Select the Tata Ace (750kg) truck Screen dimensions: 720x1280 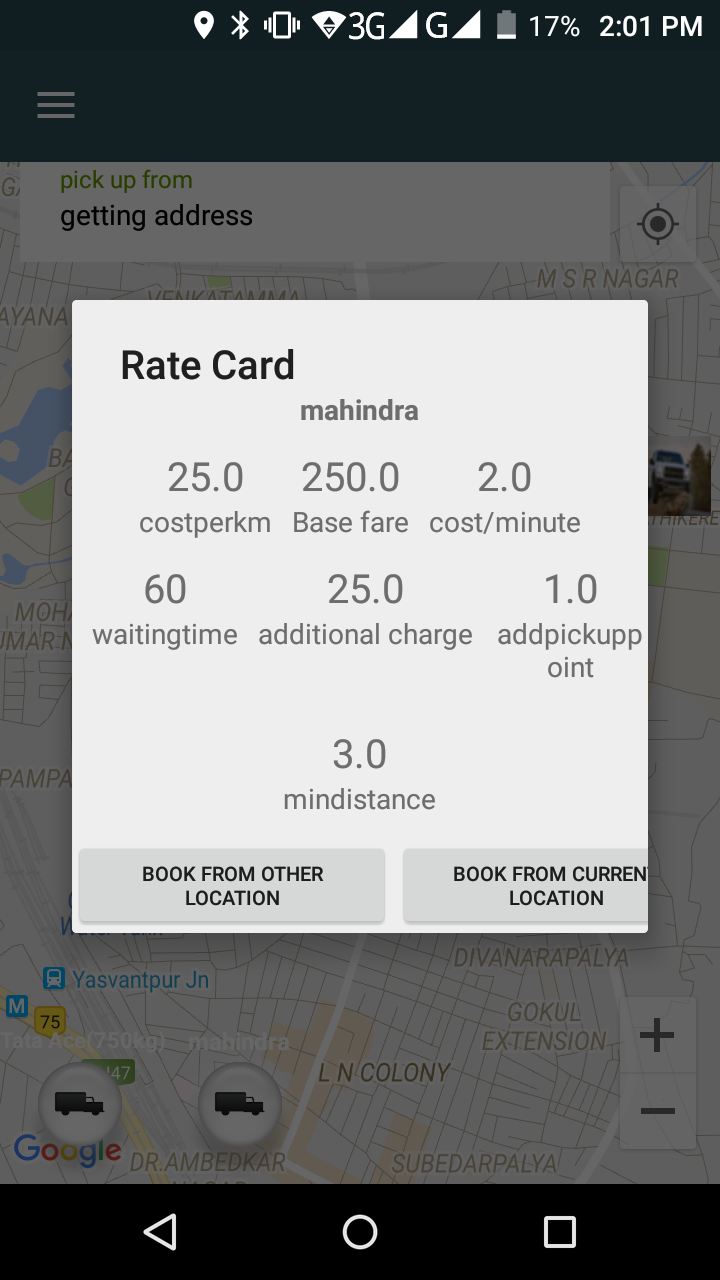tap(79, 1103)
